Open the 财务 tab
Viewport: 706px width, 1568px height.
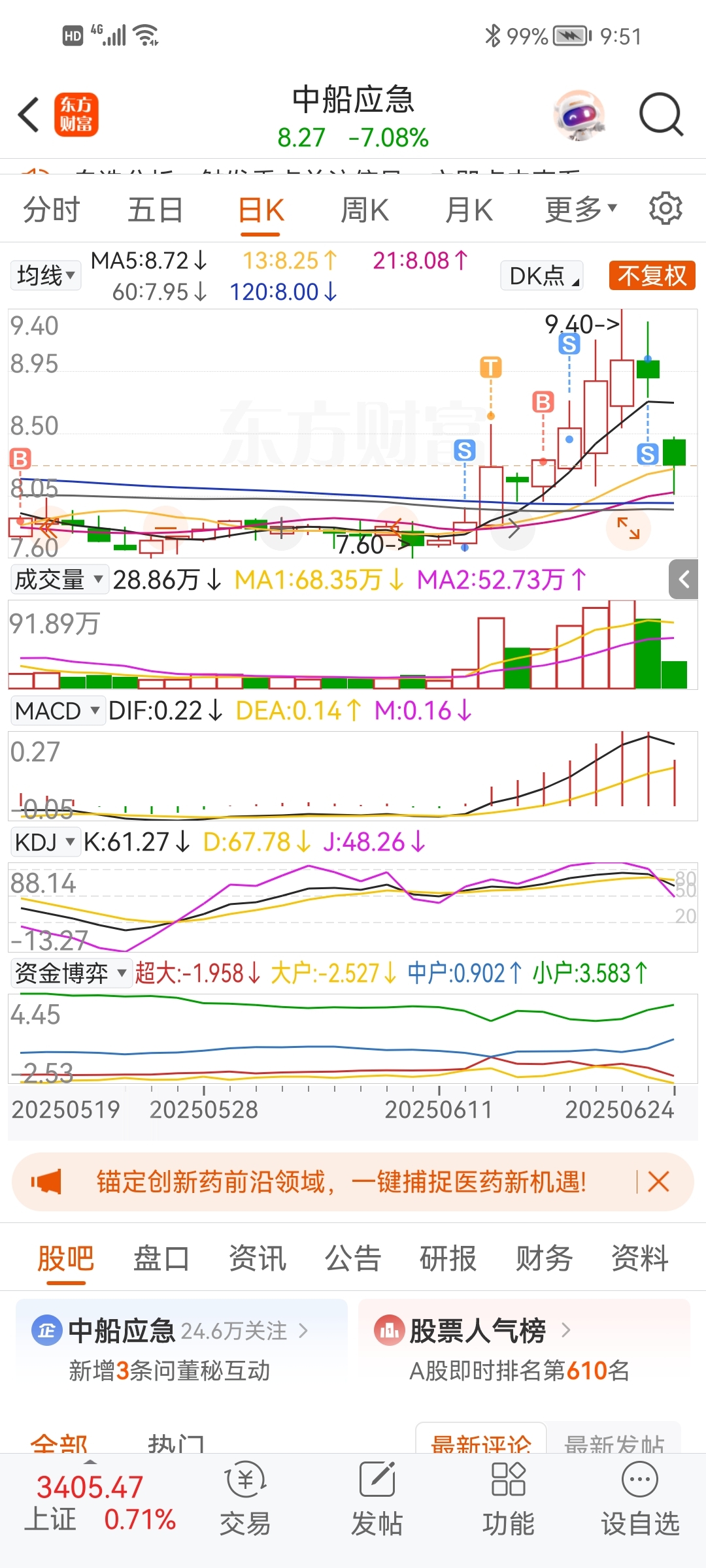(x=544, y=1258)
